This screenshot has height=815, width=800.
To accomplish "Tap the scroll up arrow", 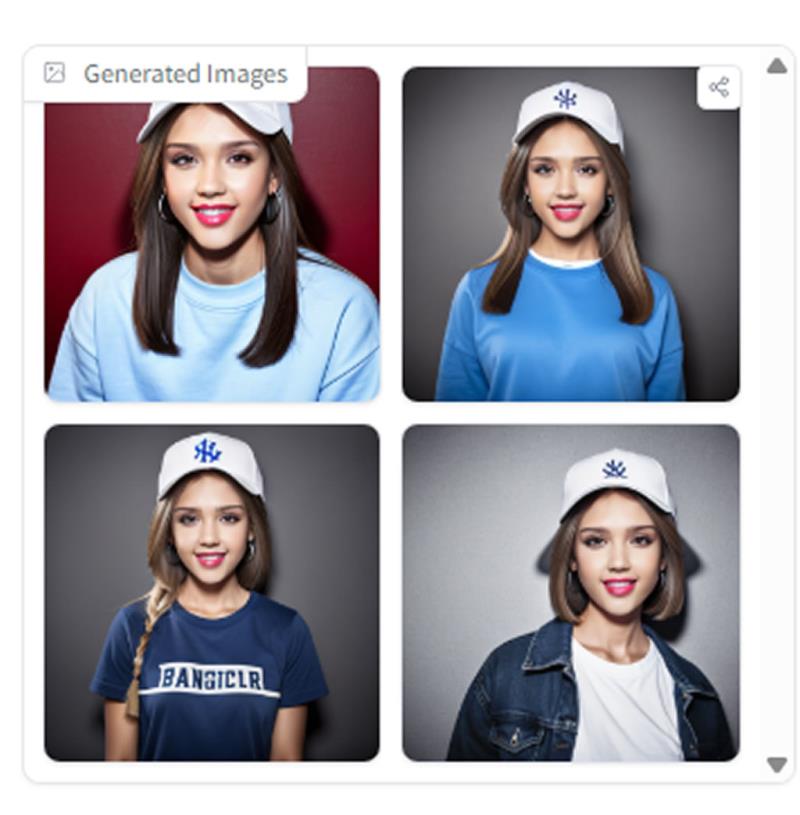I will coord(777,66).
